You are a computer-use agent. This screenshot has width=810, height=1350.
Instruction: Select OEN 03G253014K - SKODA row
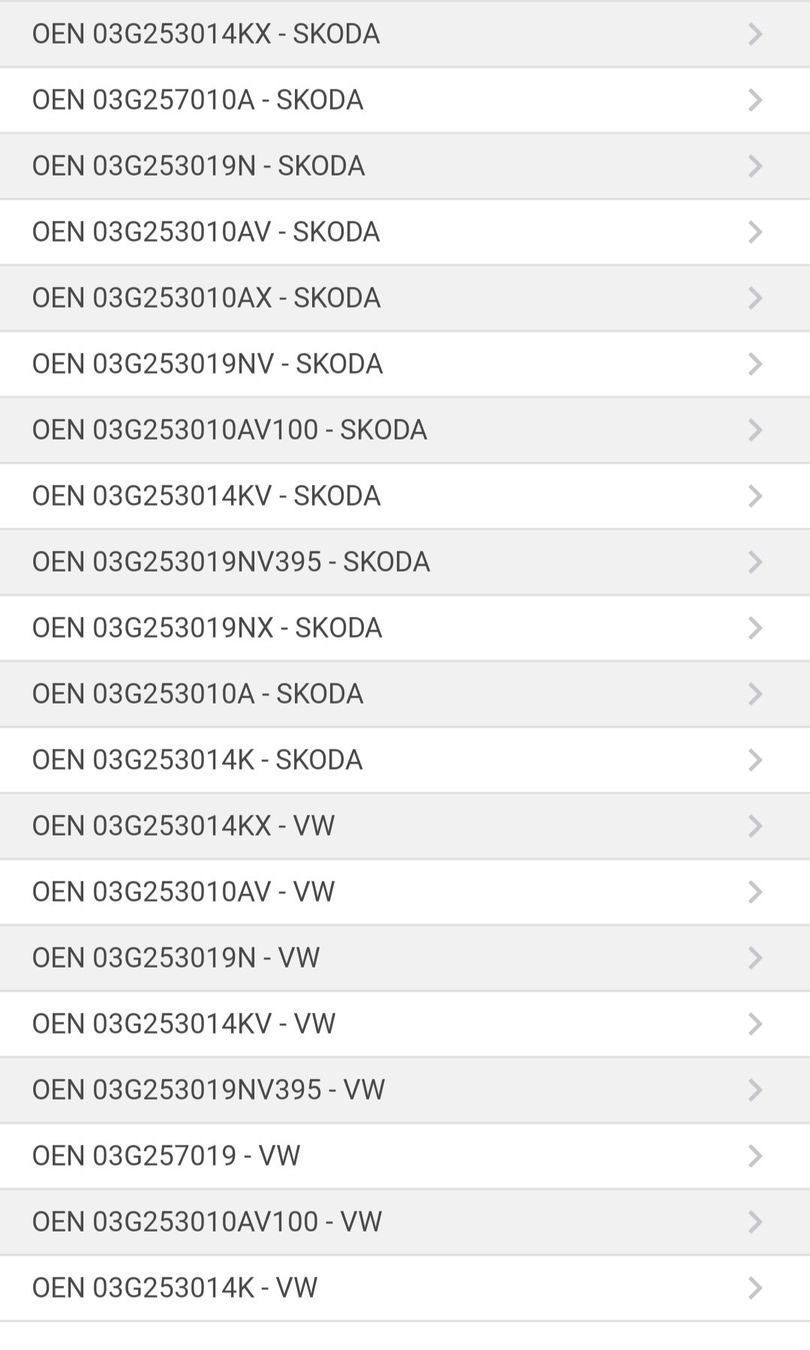click(404, 760)
